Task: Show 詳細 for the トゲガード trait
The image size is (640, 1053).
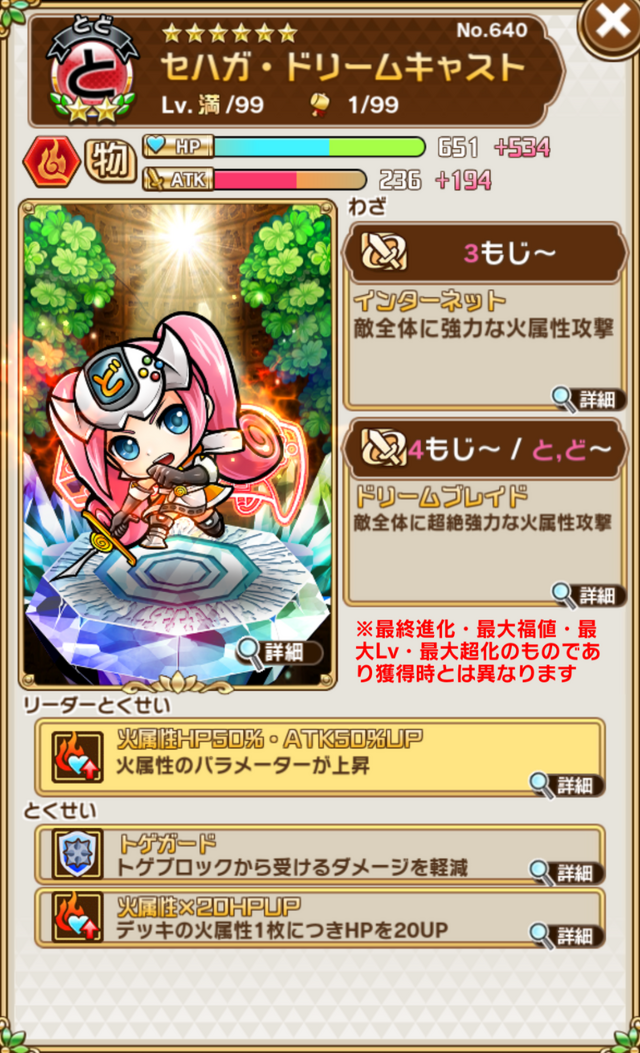Action: [564, 871]
